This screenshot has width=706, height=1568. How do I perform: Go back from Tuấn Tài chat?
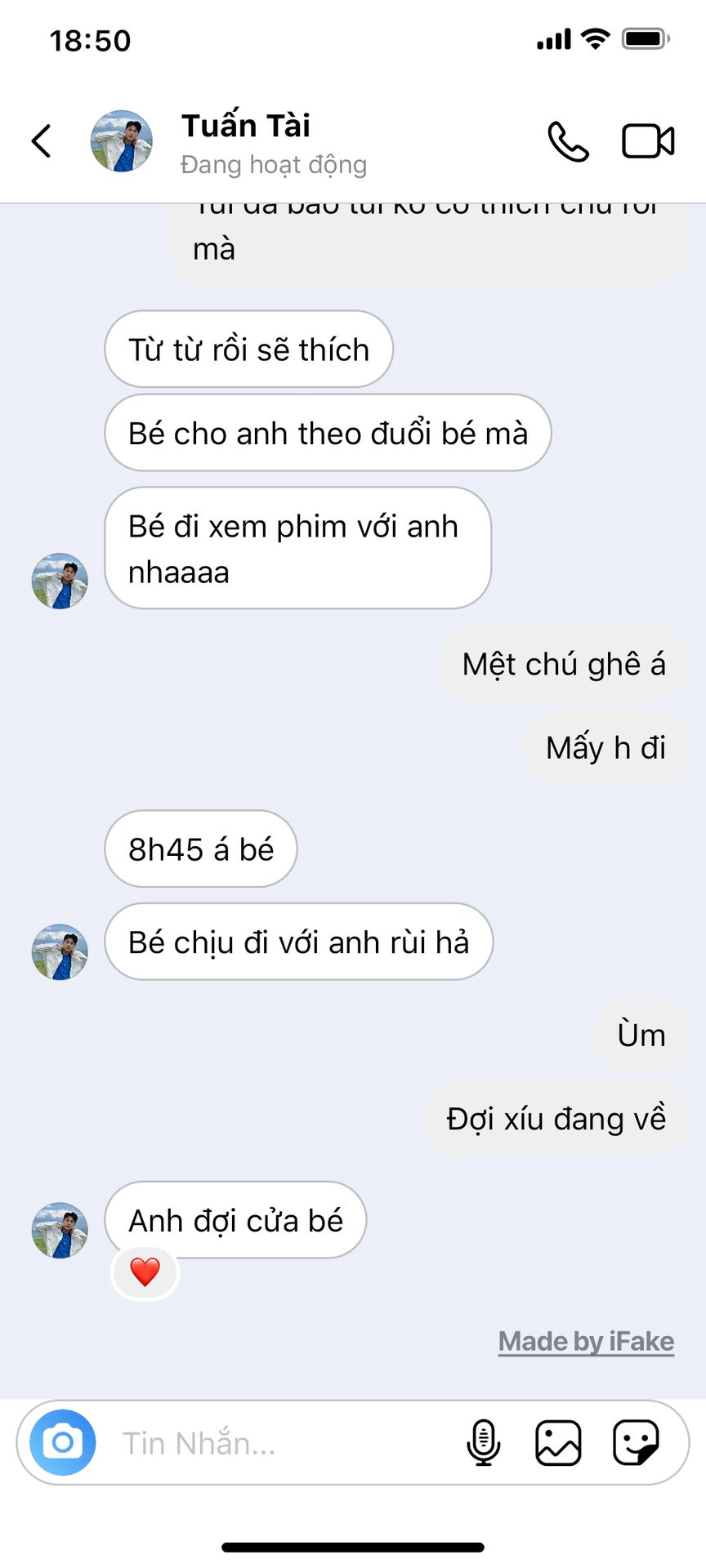tap(42, 141)
